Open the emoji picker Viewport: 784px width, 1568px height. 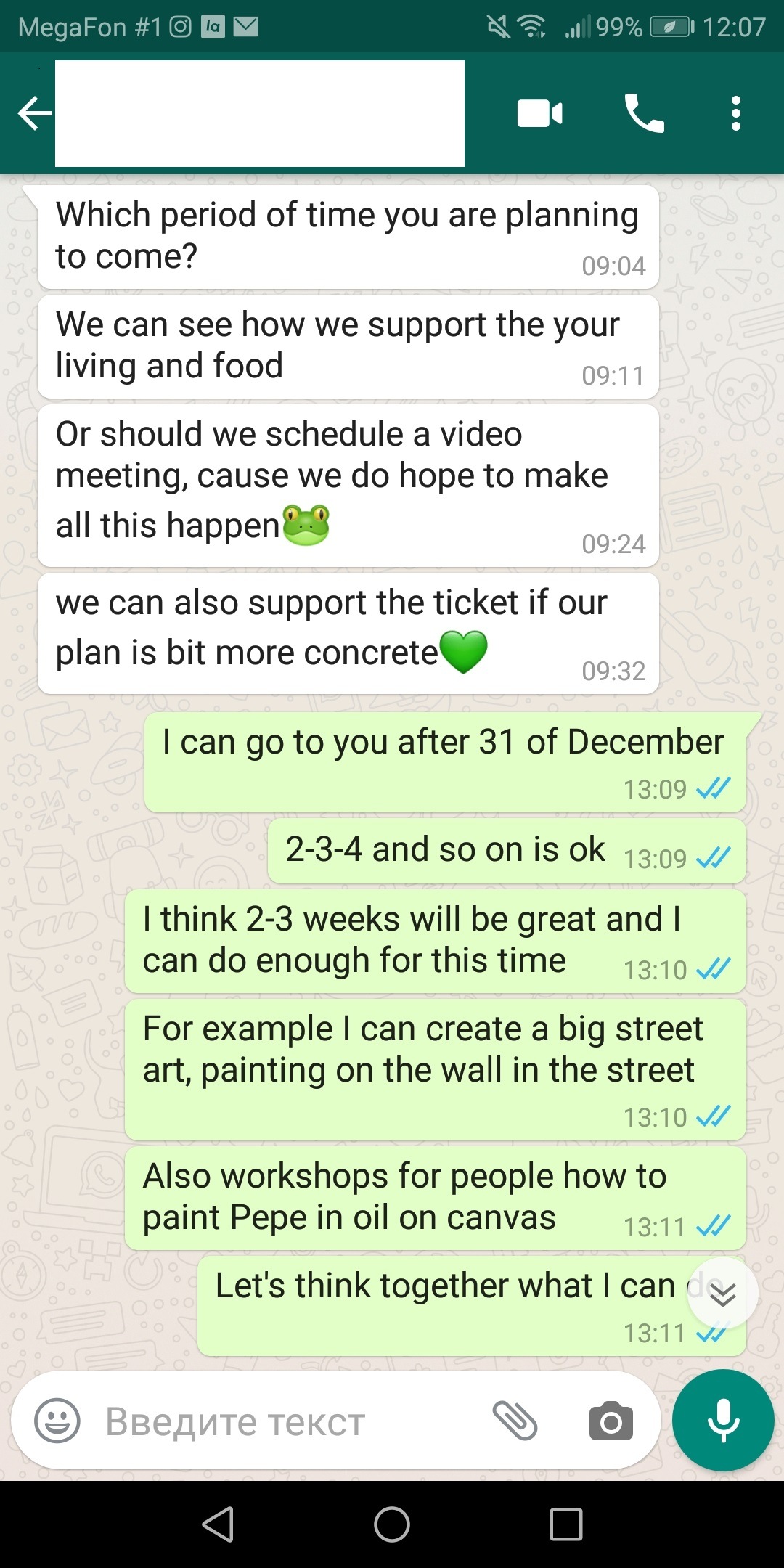coord(57,1421)
